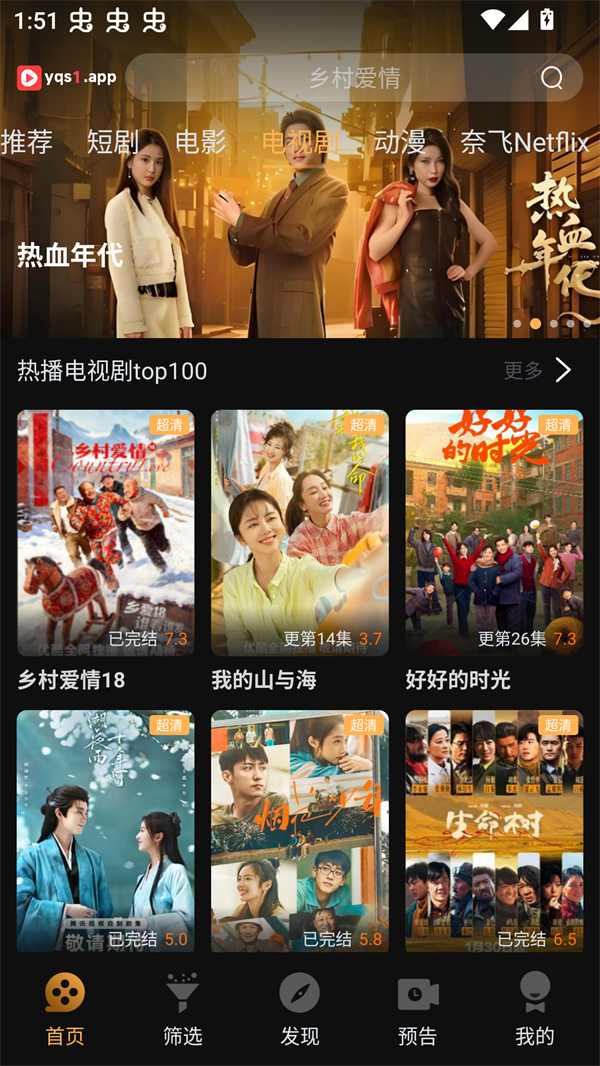Open the 好好的时光 show card

pos(494,533)
